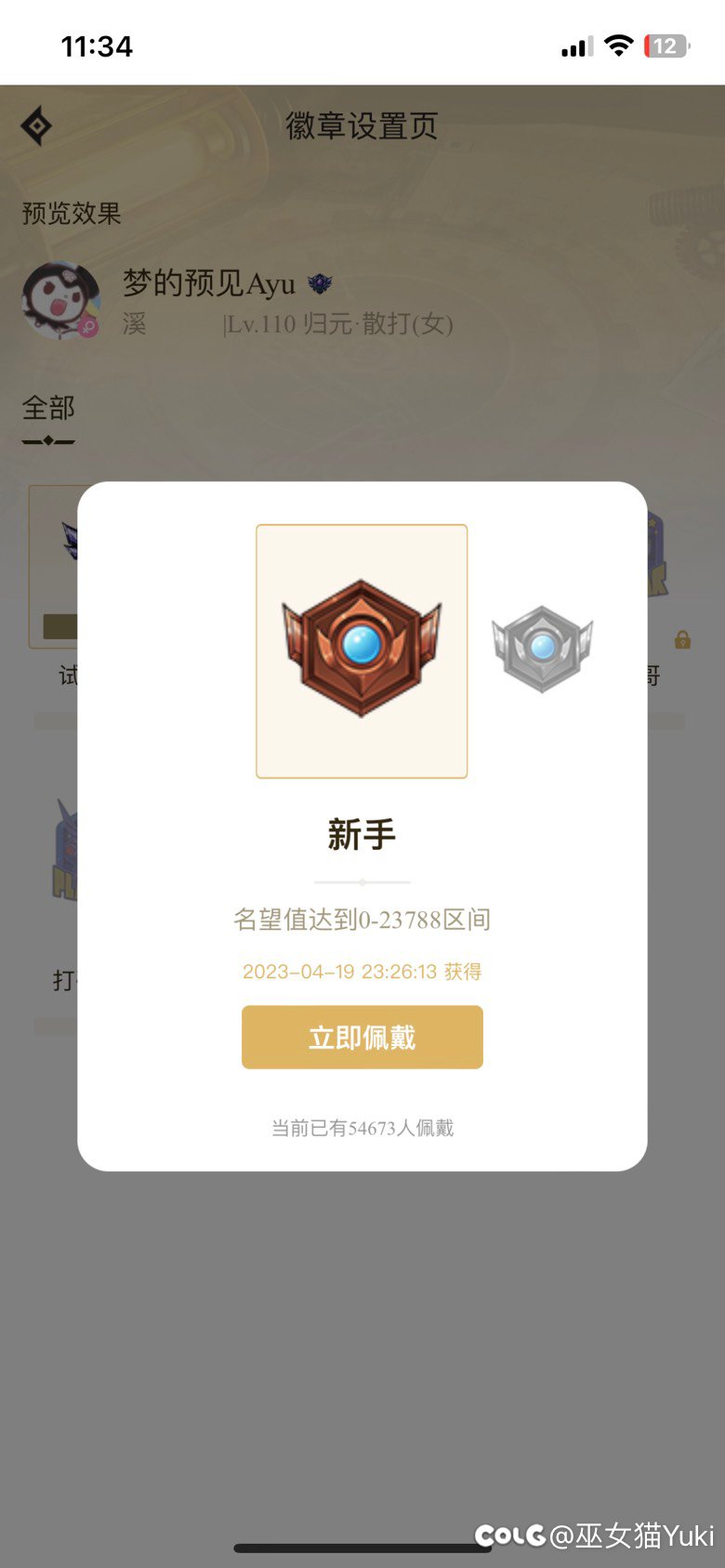Switch to the 全部 tab
This screenshot has height=1568, width=725.
48,409
